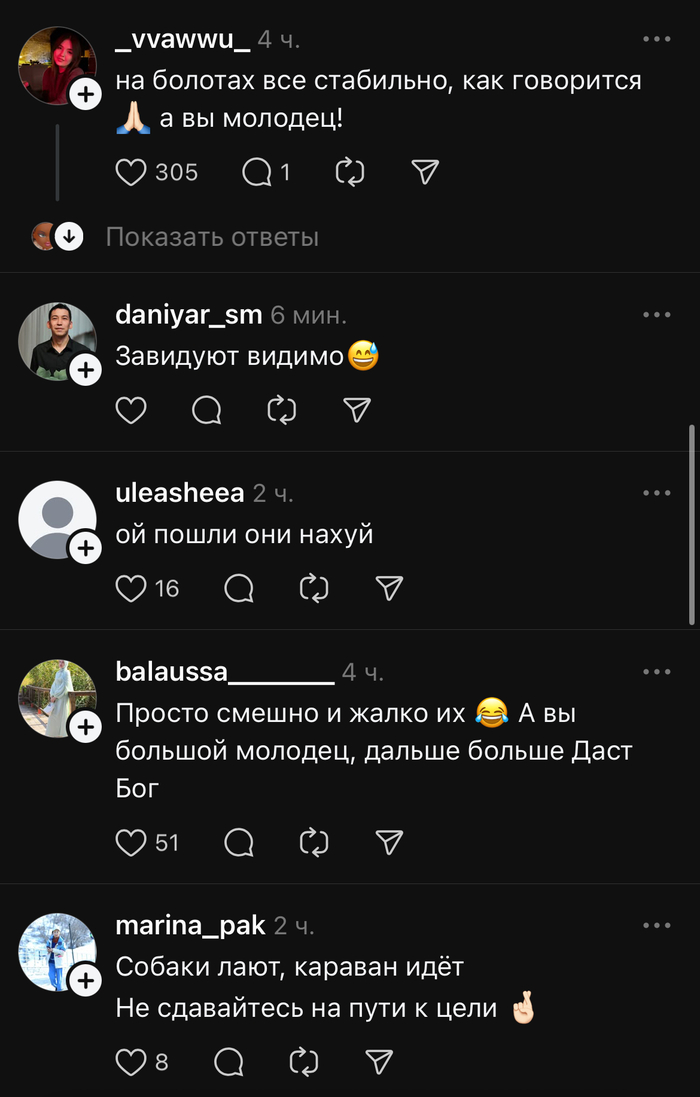The image size is (700, 1097).
Task: Reply to marina_pak's comment
Action: (229, 1061)
